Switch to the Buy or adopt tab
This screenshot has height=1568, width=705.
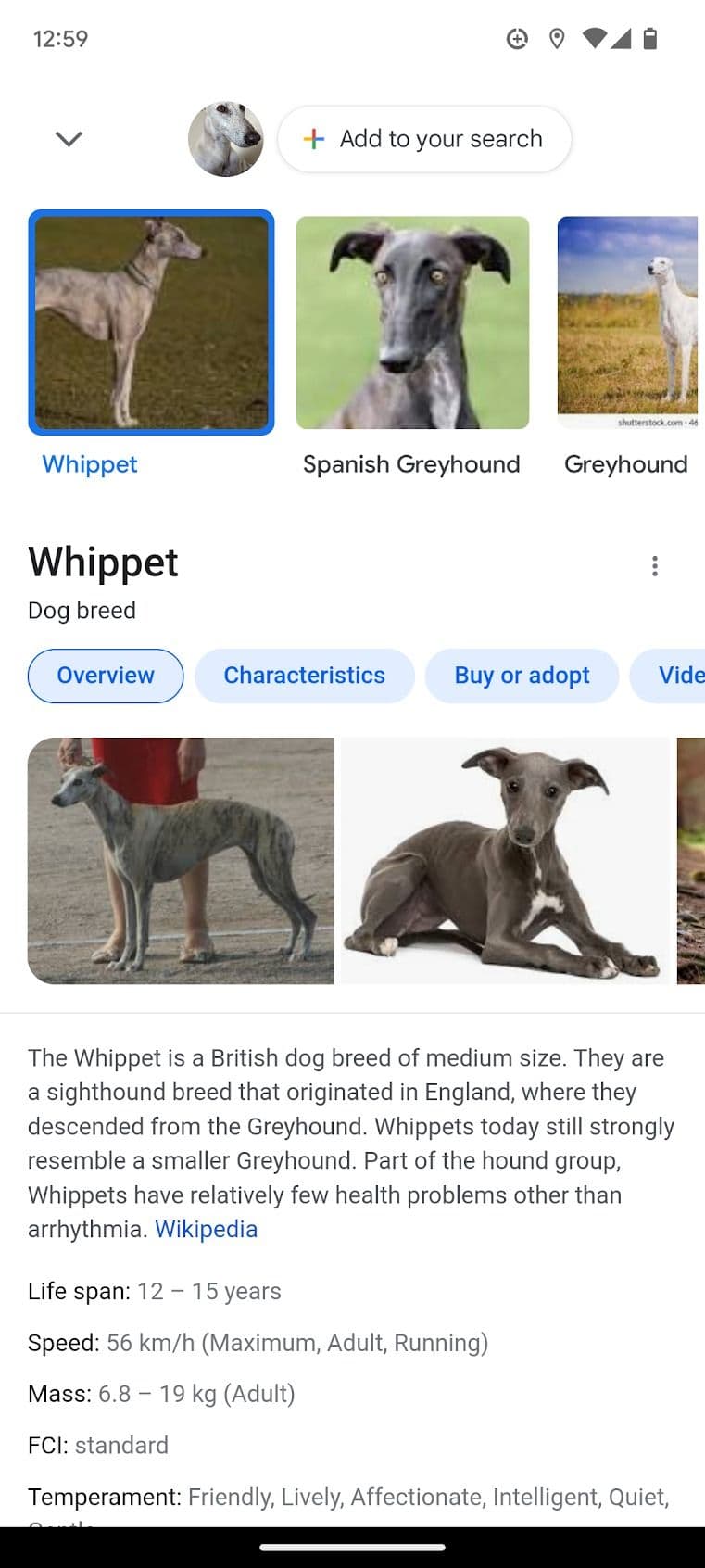(x=522, y=676)
